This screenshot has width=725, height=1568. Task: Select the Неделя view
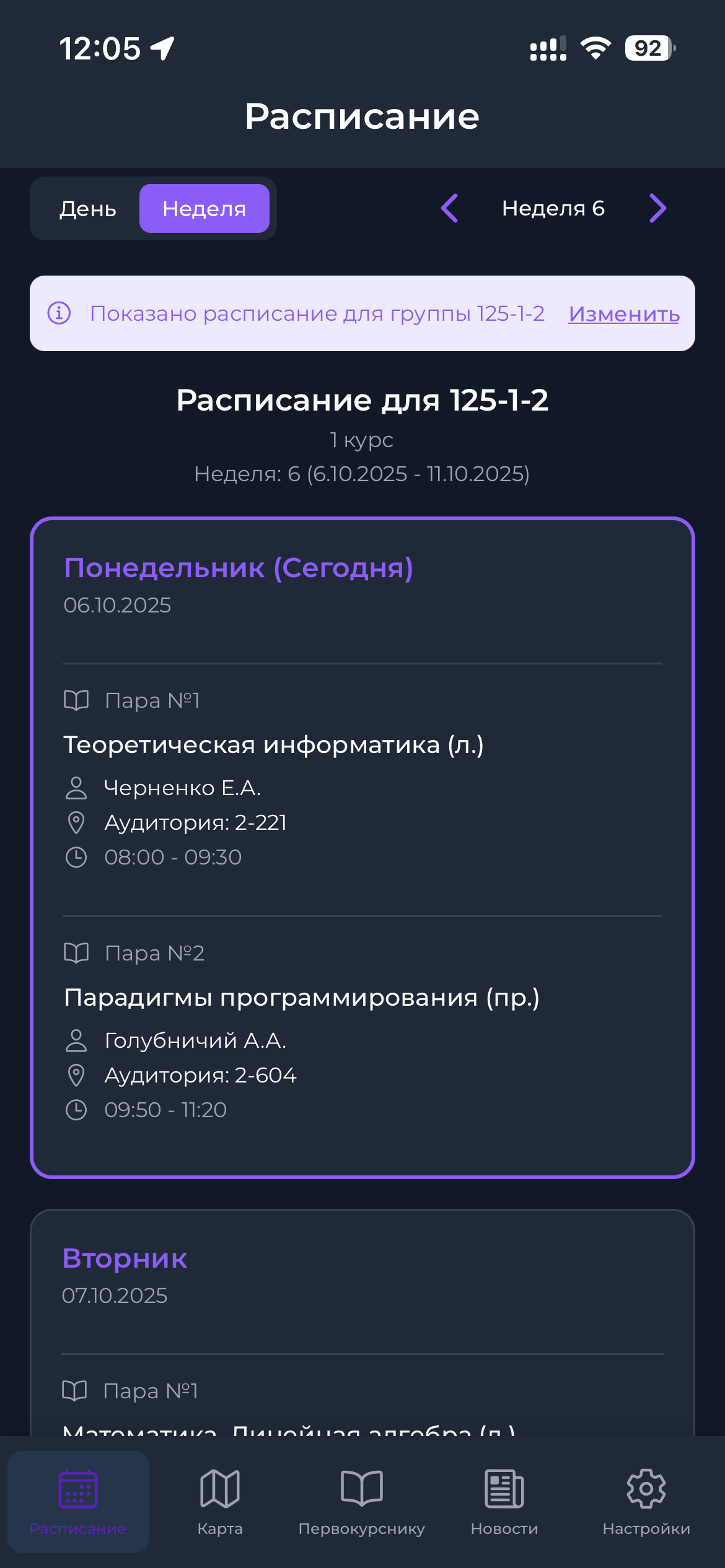coord(204,209)
